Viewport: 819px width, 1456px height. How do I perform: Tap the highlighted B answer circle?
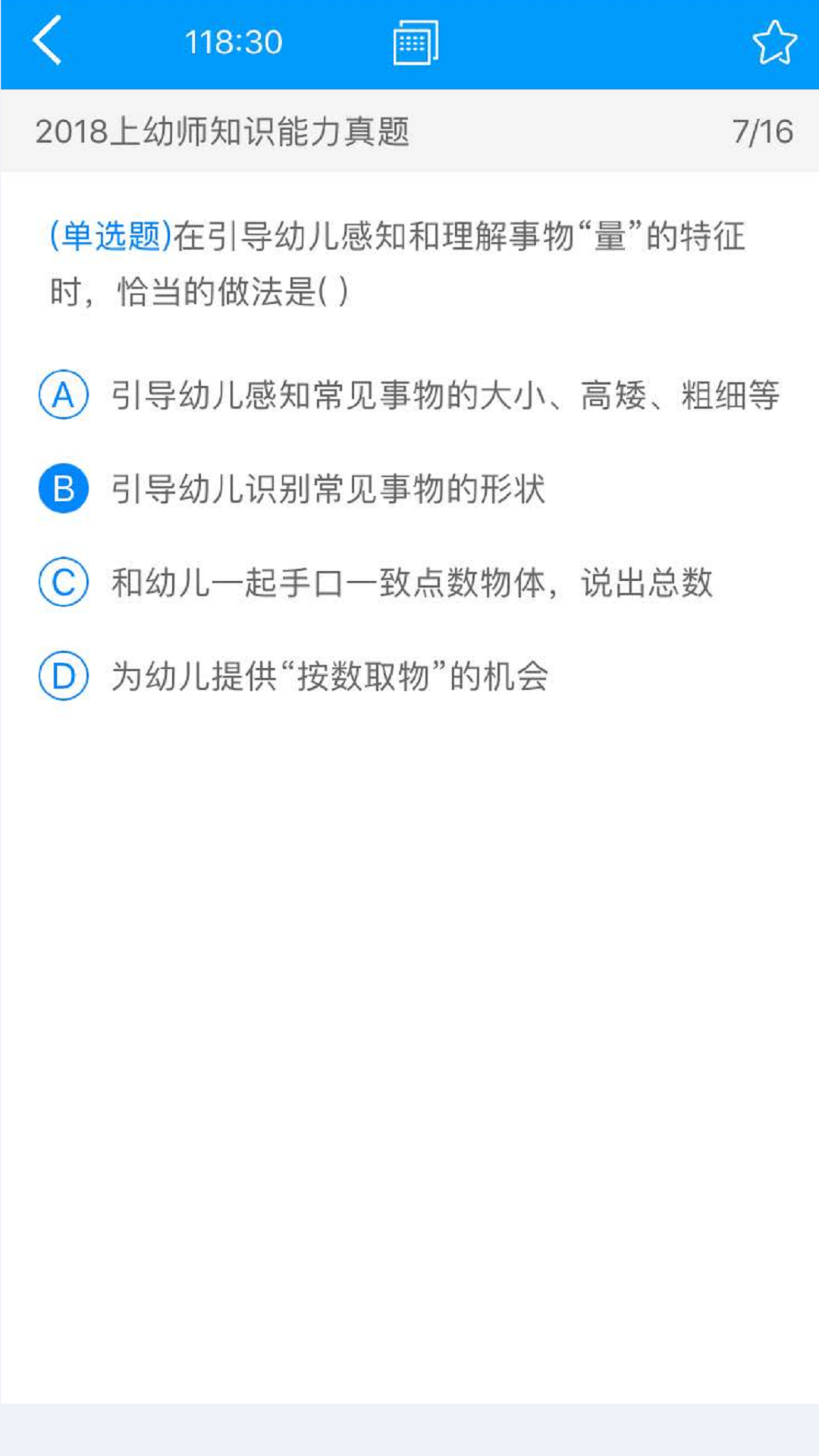(x=64, y=489)
